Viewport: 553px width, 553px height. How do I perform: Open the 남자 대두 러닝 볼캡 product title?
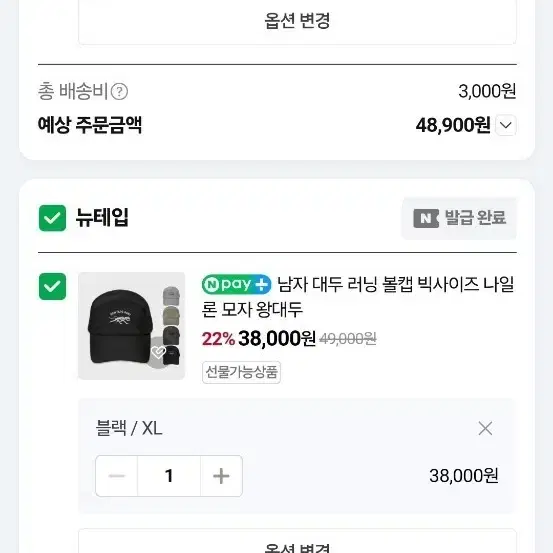tap(358, 297)
